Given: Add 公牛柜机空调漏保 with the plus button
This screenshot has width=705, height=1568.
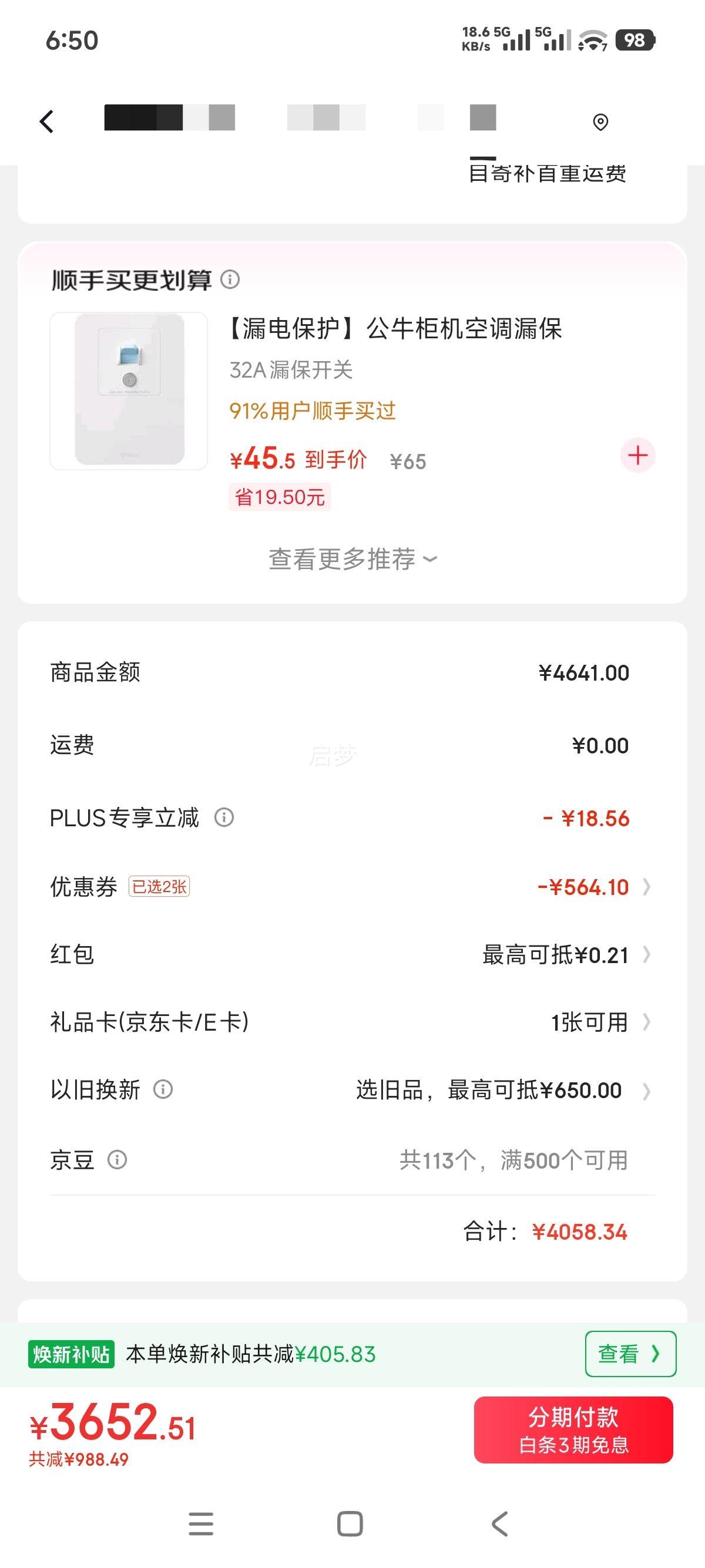Looking at the screenshot, I should point(637,455).
